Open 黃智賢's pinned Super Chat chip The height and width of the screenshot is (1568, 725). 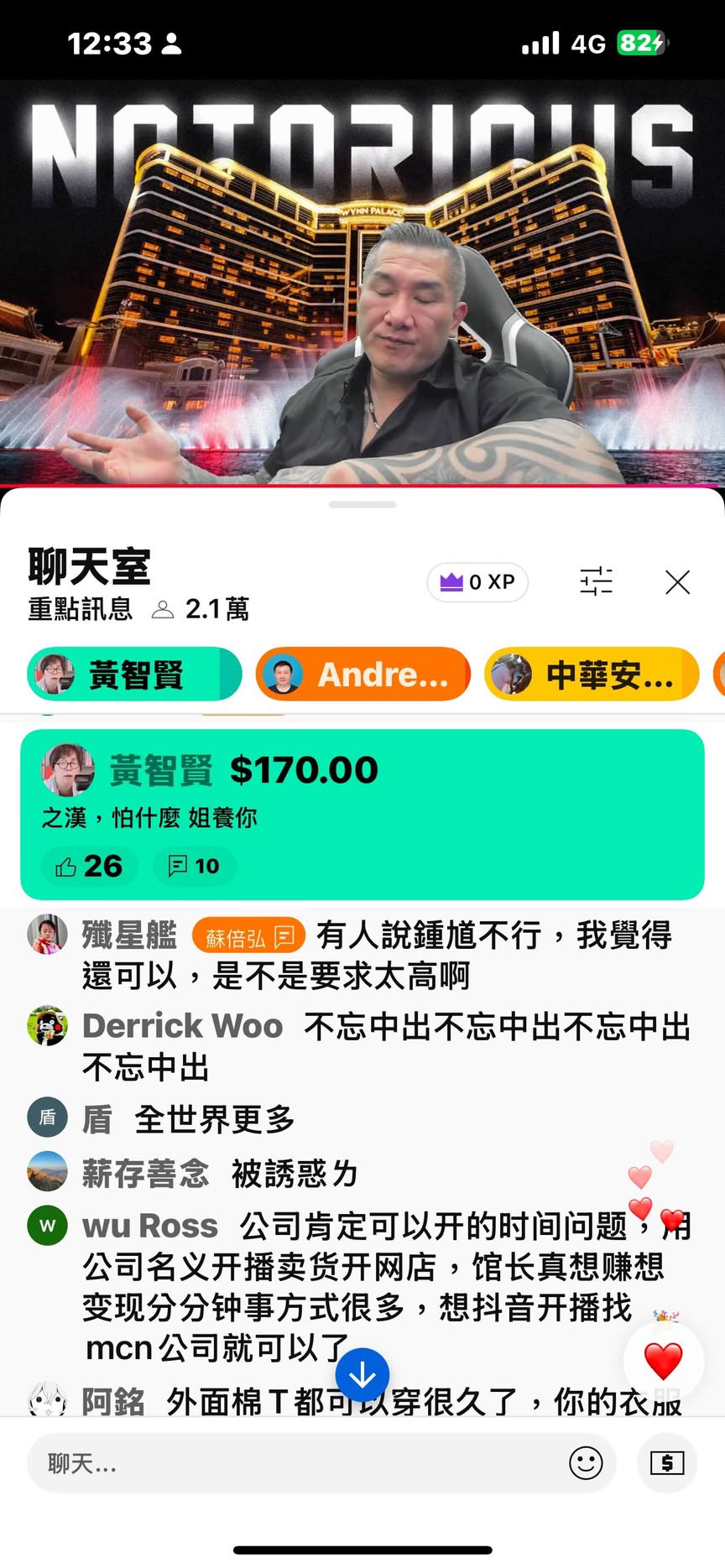(134, 675)
